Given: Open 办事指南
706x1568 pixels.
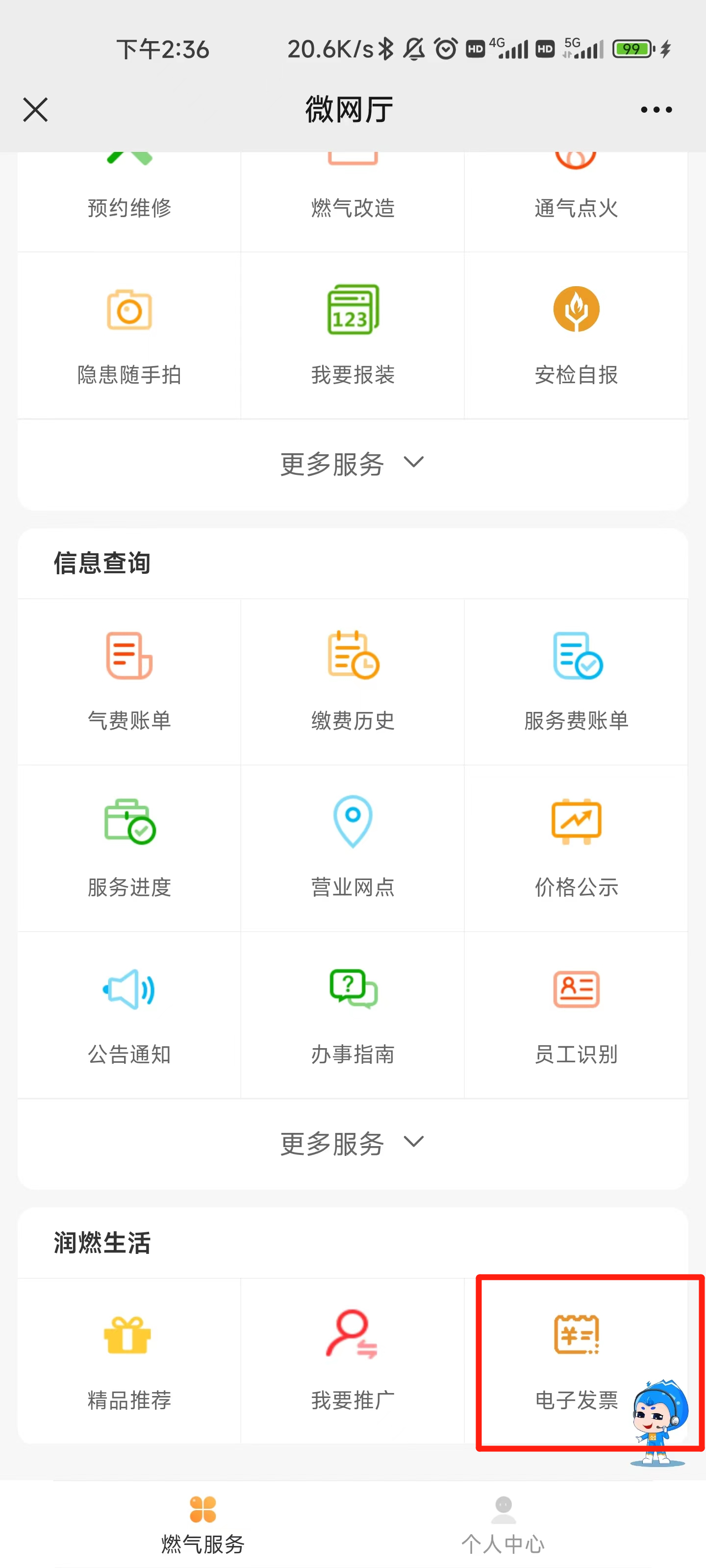Looking at the screenshot, I should pyautogui.click(x=353, y=1015).
